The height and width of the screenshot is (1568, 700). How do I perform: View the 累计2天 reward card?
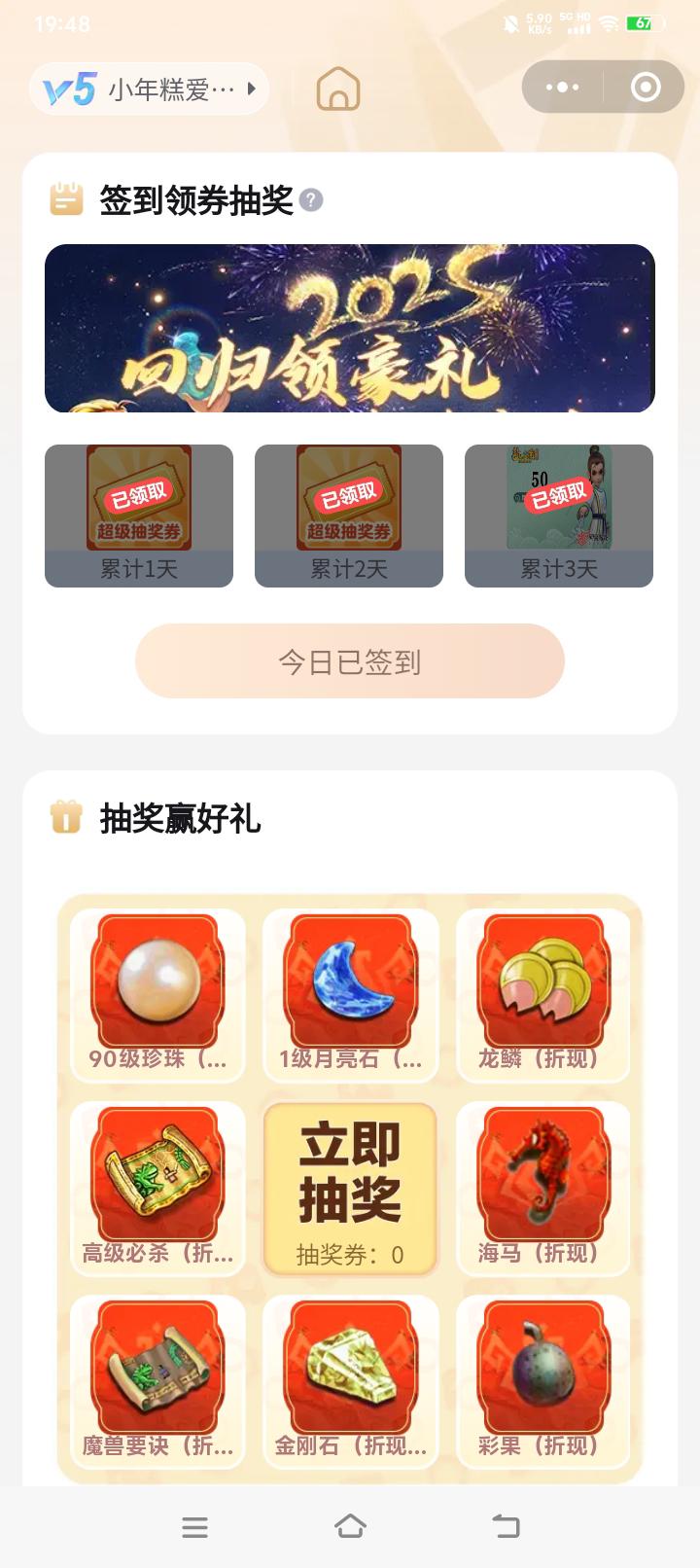(x=349, y=516)
